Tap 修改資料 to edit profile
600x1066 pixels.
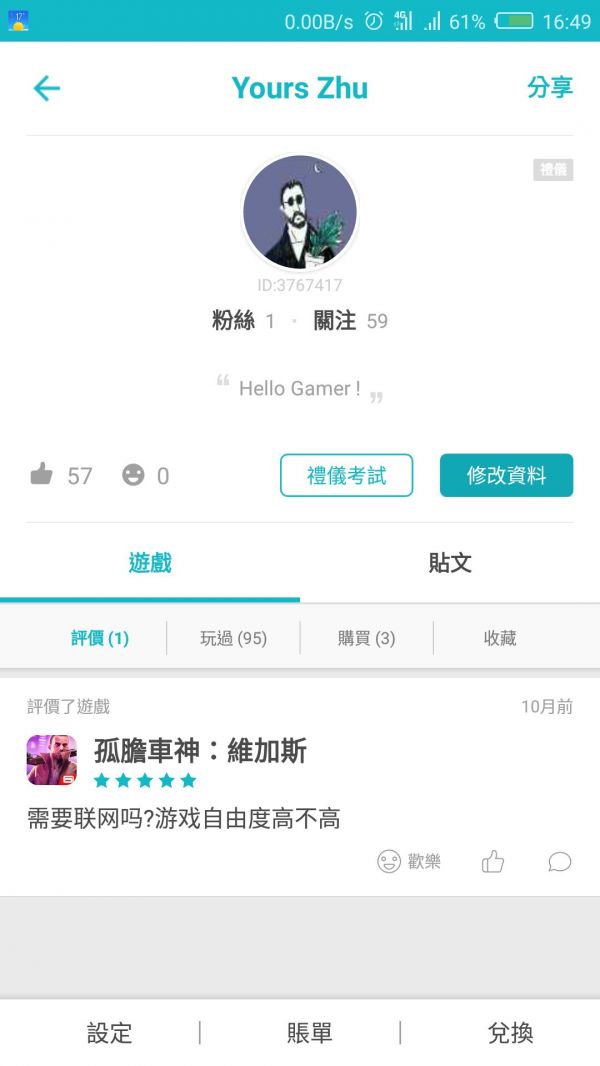tap(506, 475)
